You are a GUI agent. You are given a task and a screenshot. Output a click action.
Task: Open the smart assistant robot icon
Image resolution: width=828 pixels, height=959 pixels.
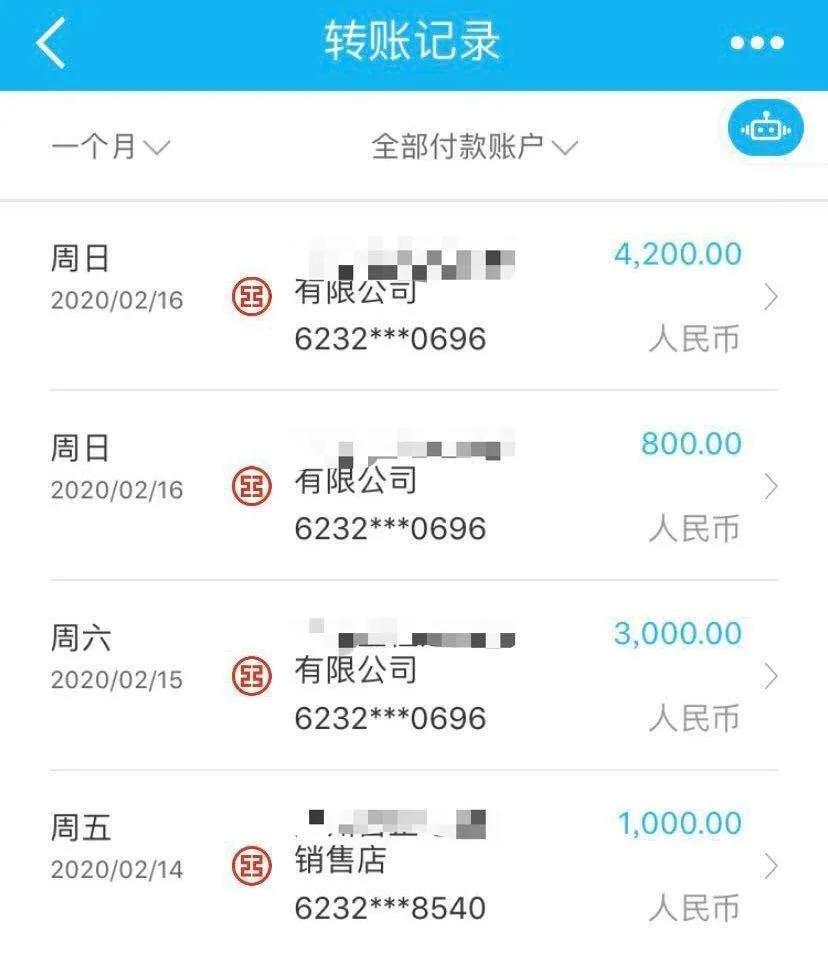pos(766,128)
